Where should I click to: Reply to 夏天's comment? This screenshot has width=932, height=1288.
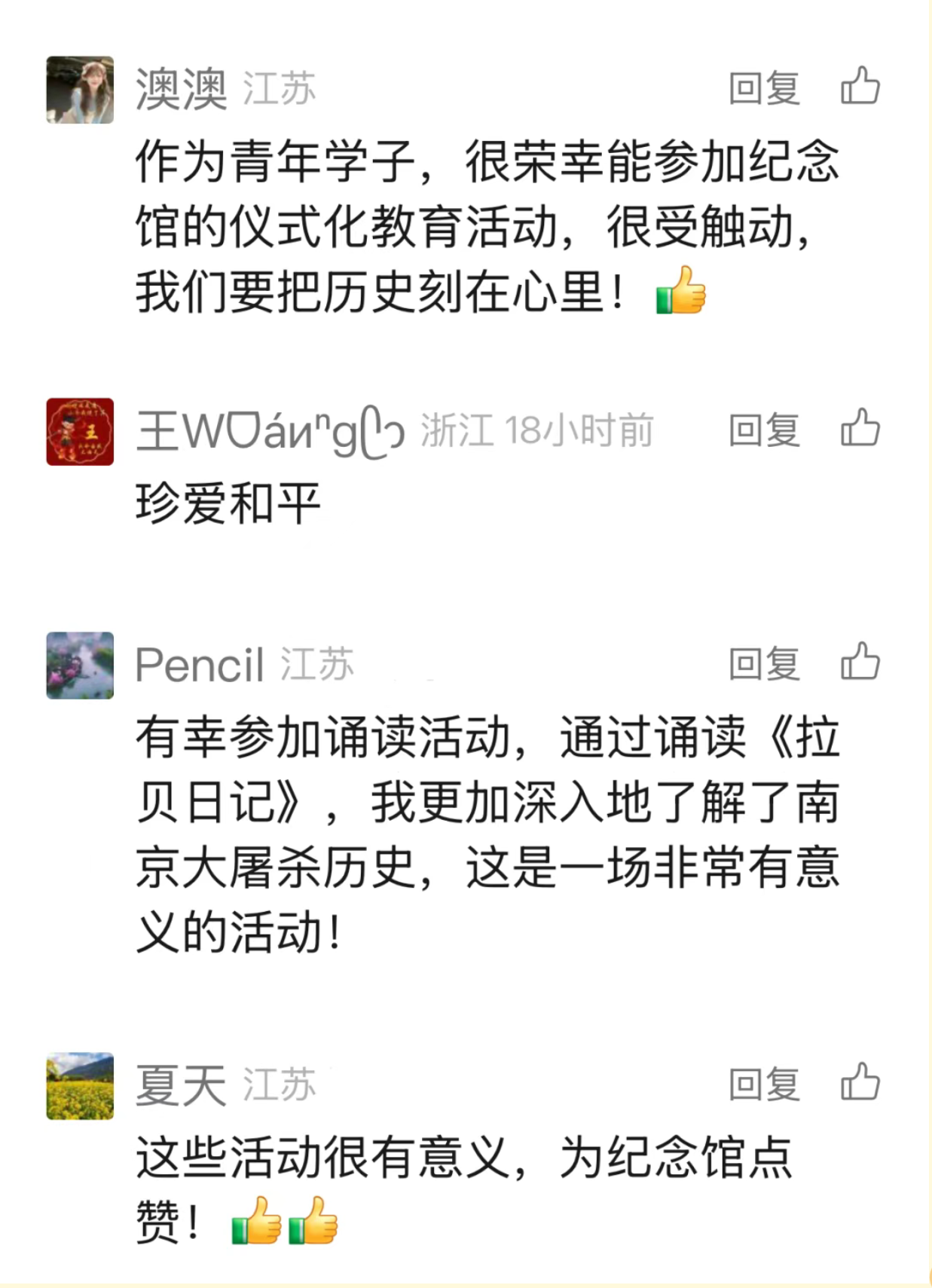click(763, 1085)
